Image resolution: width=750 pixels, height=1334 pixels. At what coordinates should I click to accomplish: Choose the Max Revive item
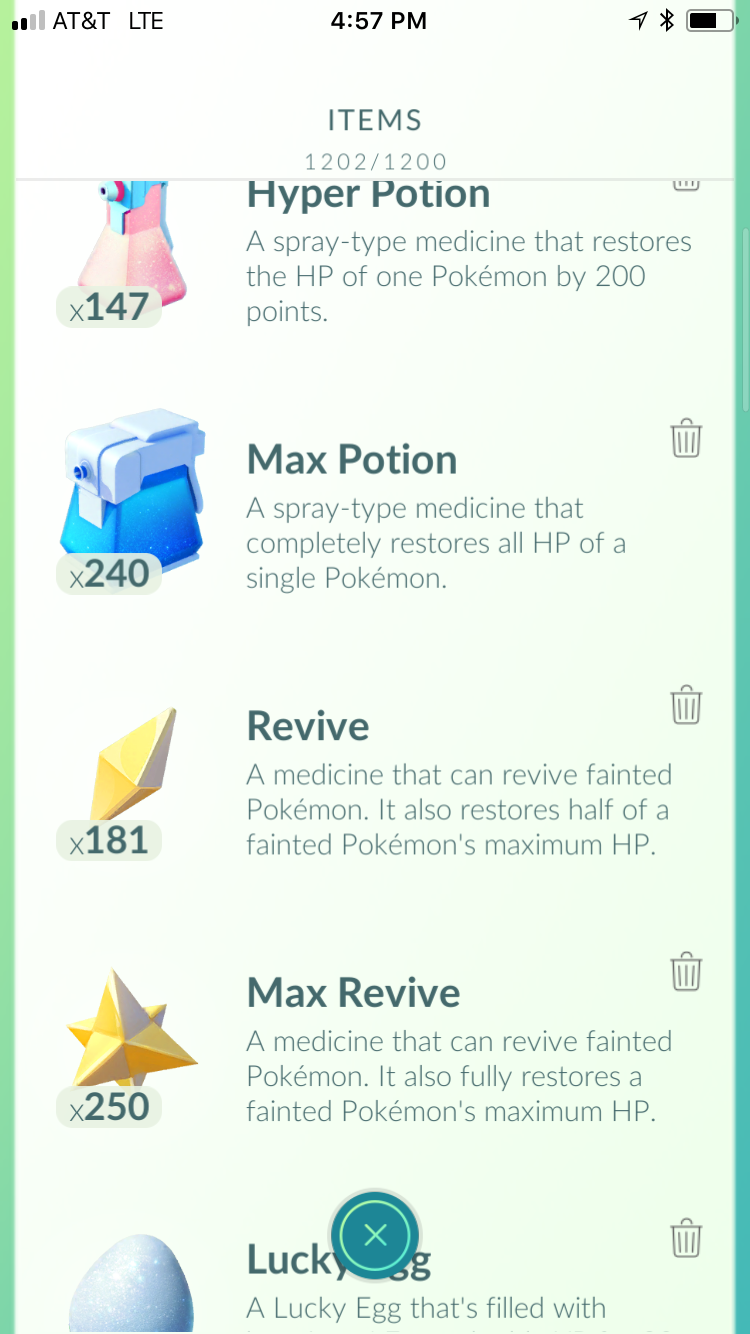click(x=375, y=1045)
